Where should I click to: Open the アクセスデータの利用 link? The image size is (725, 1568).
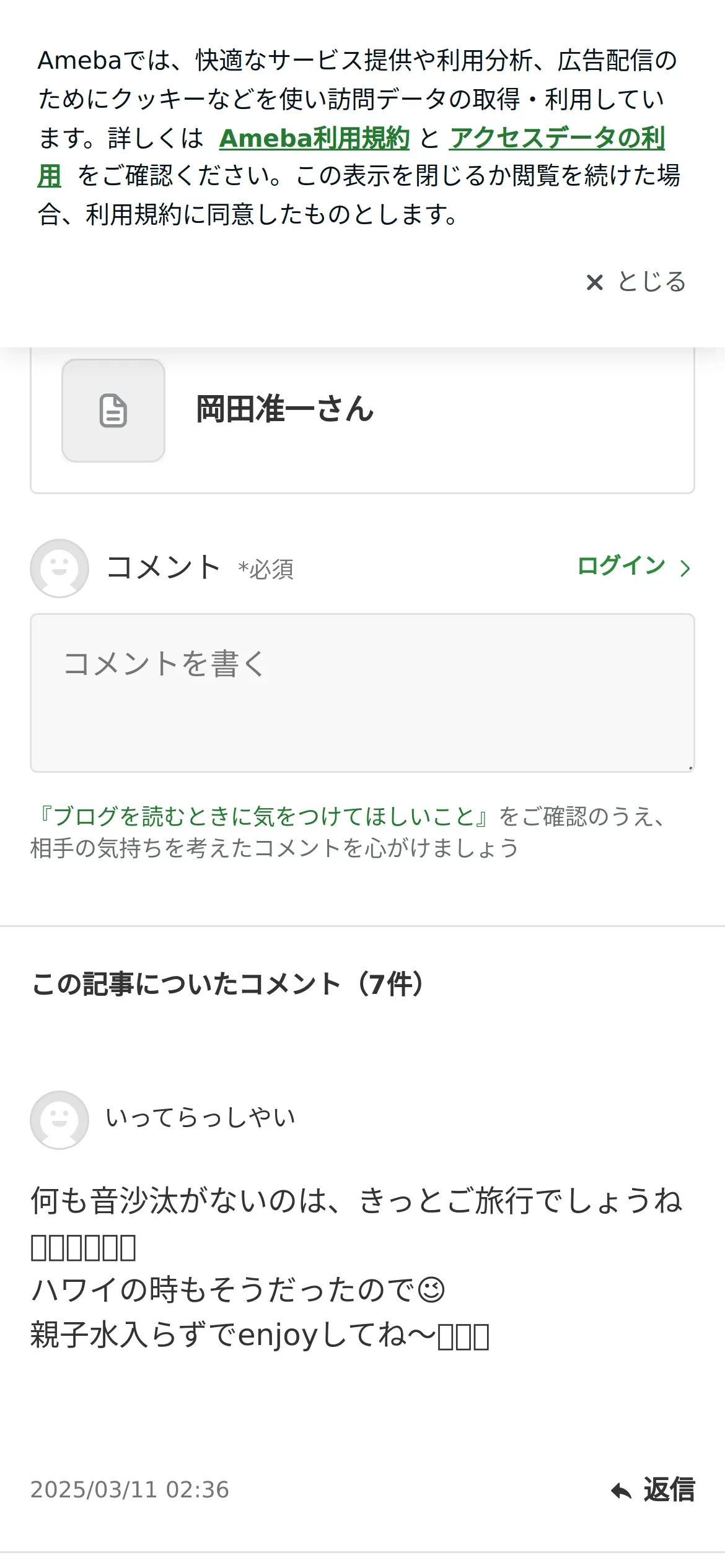click(x=556, y=137)
